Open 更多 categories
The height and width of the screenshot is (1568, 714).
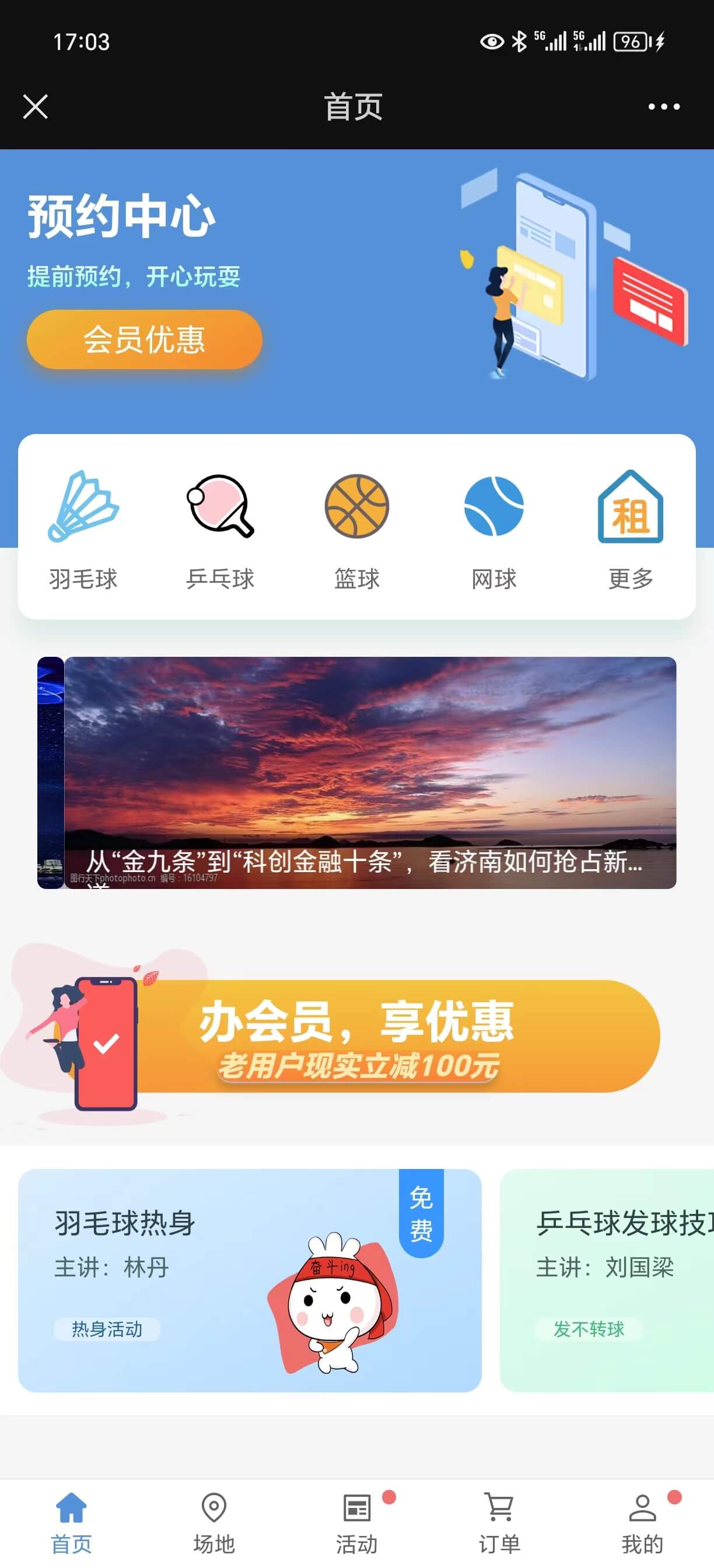(x=631, y=530)
